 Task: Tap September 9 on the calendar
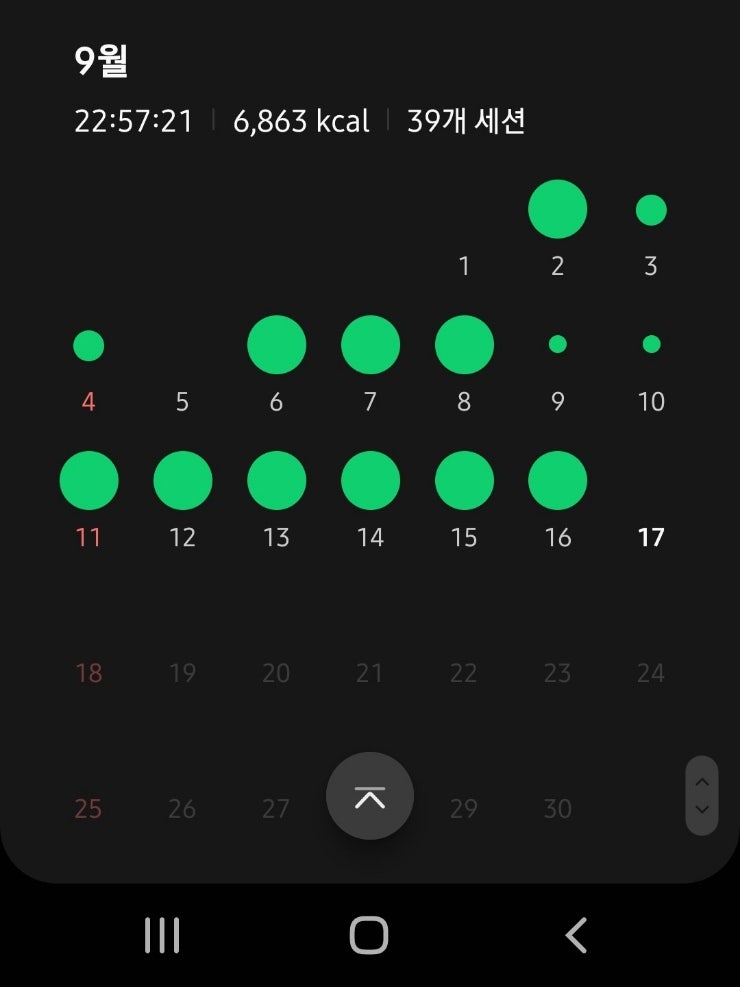pos(557,346)
